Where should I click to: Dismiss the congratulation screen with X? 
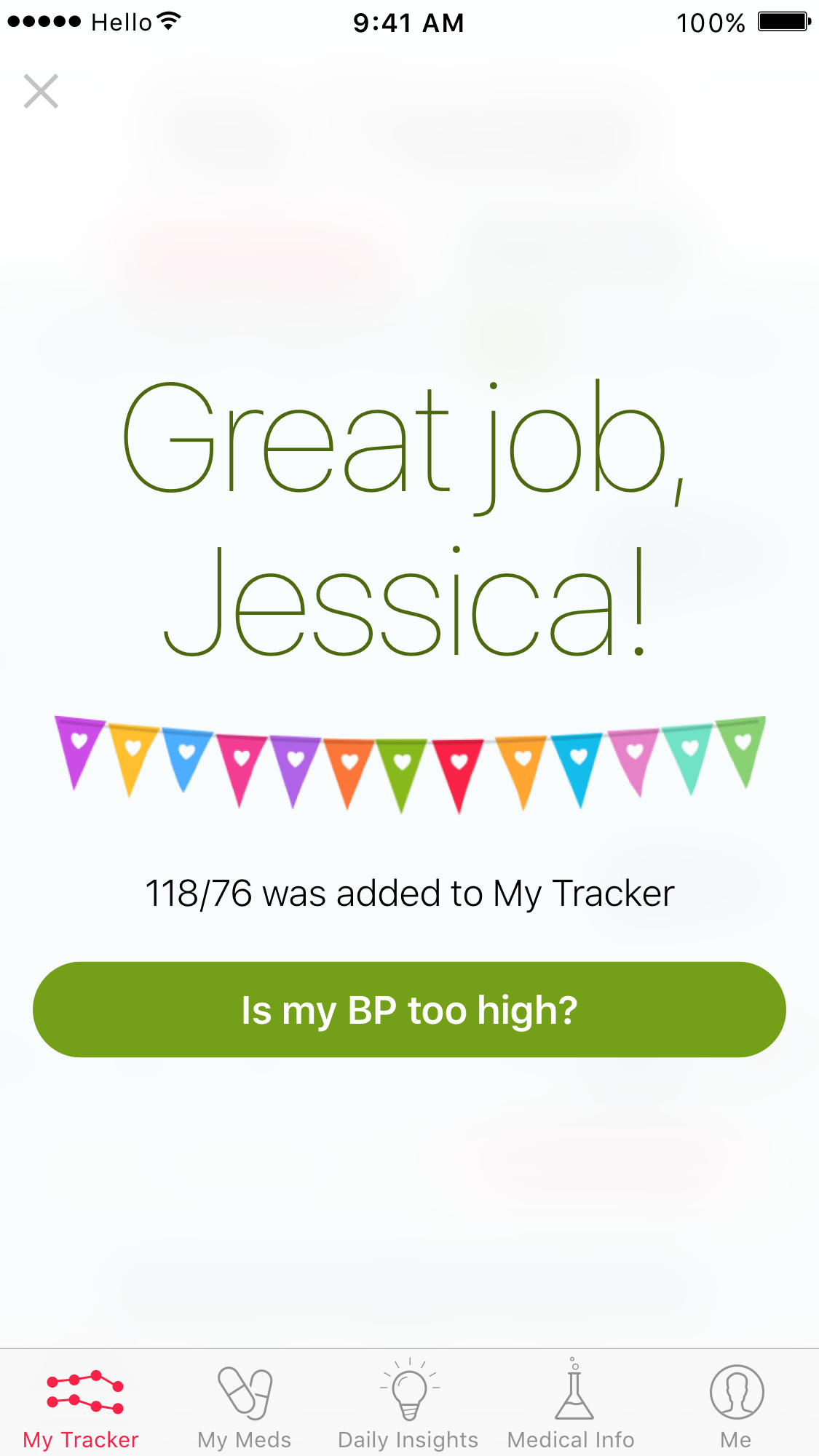tap(41, 92)
